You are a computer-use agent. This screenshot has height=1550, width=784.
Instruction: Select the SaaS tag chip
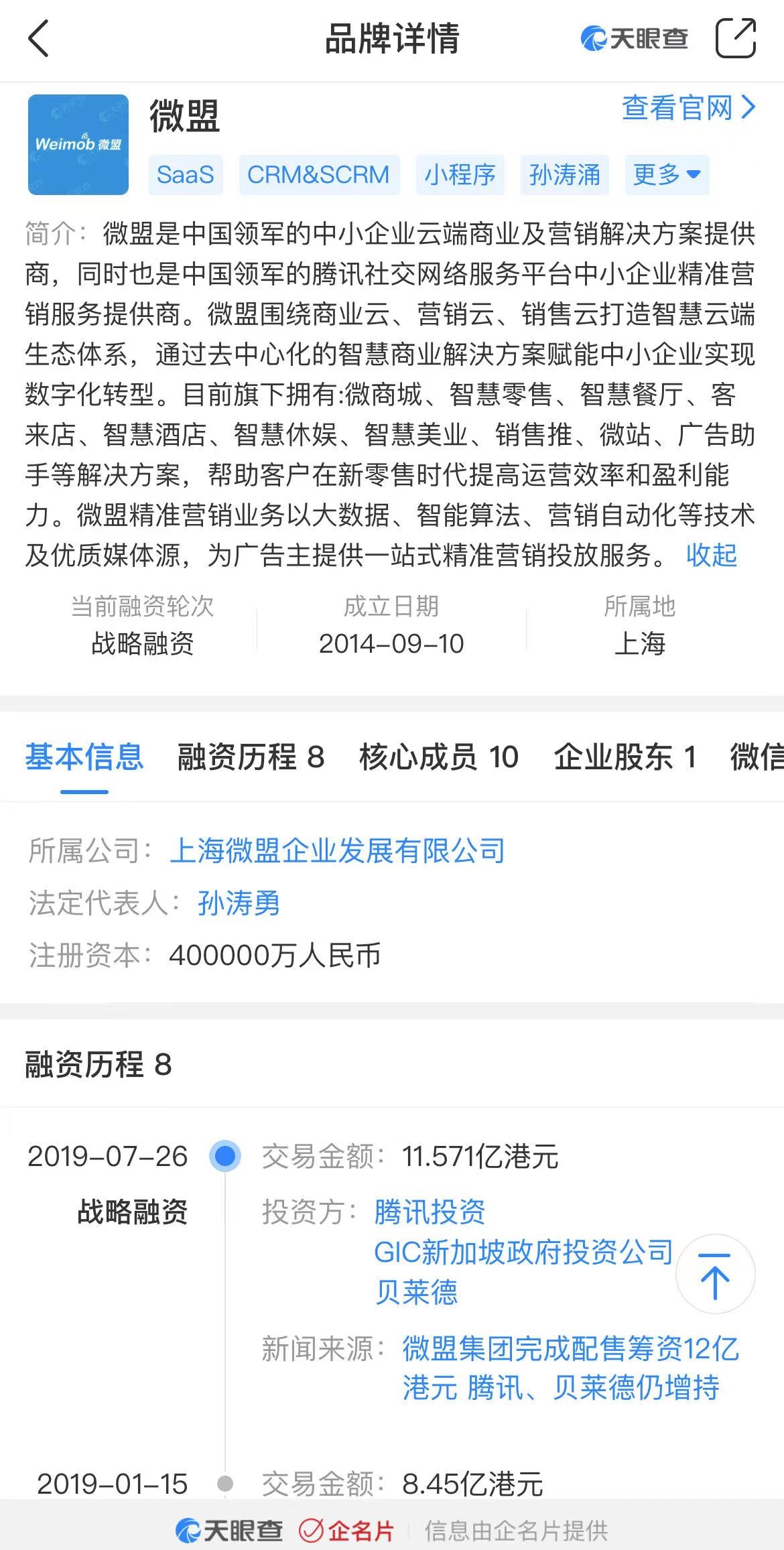pyautogui.click(x=186, y=175)
